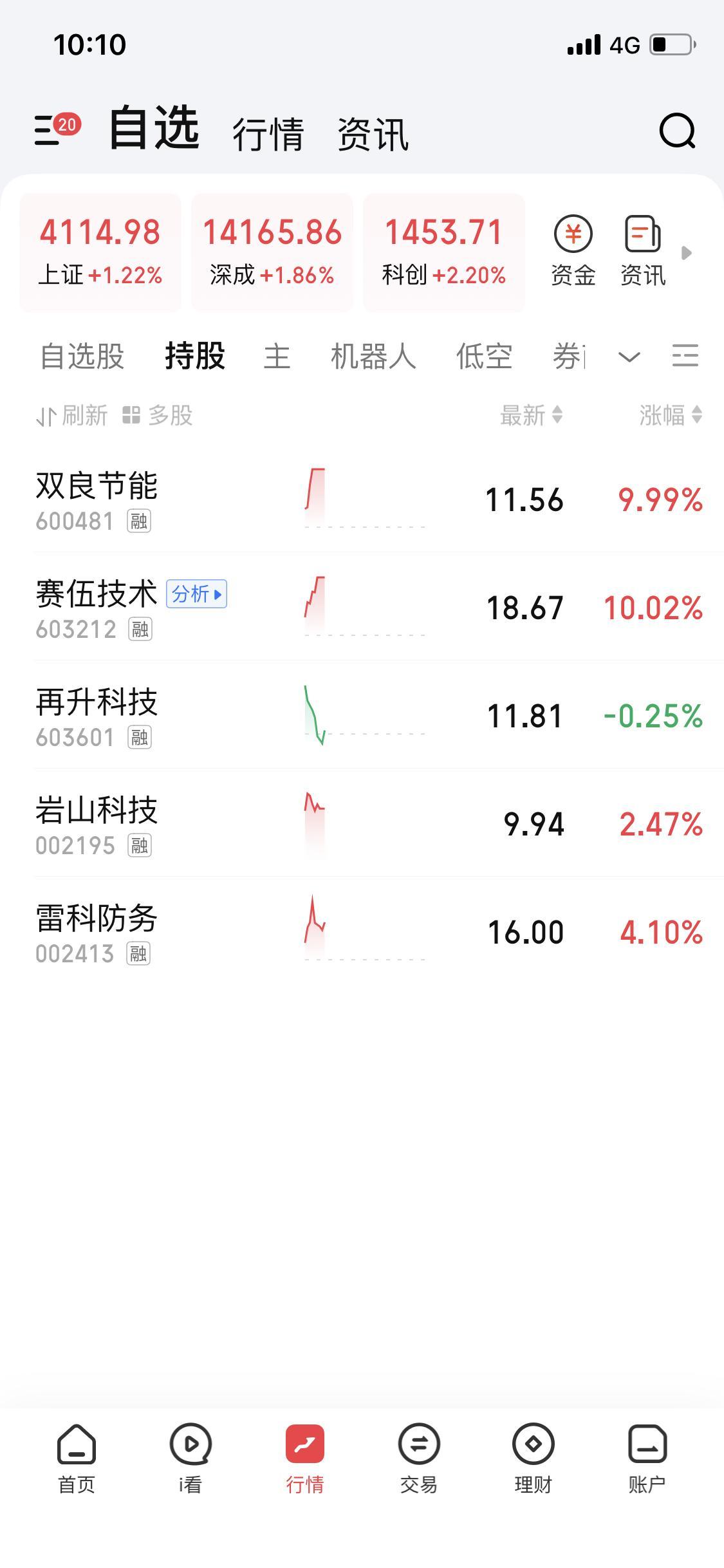Tap the 分析 badge on 赛伍技术

(196, 593)
